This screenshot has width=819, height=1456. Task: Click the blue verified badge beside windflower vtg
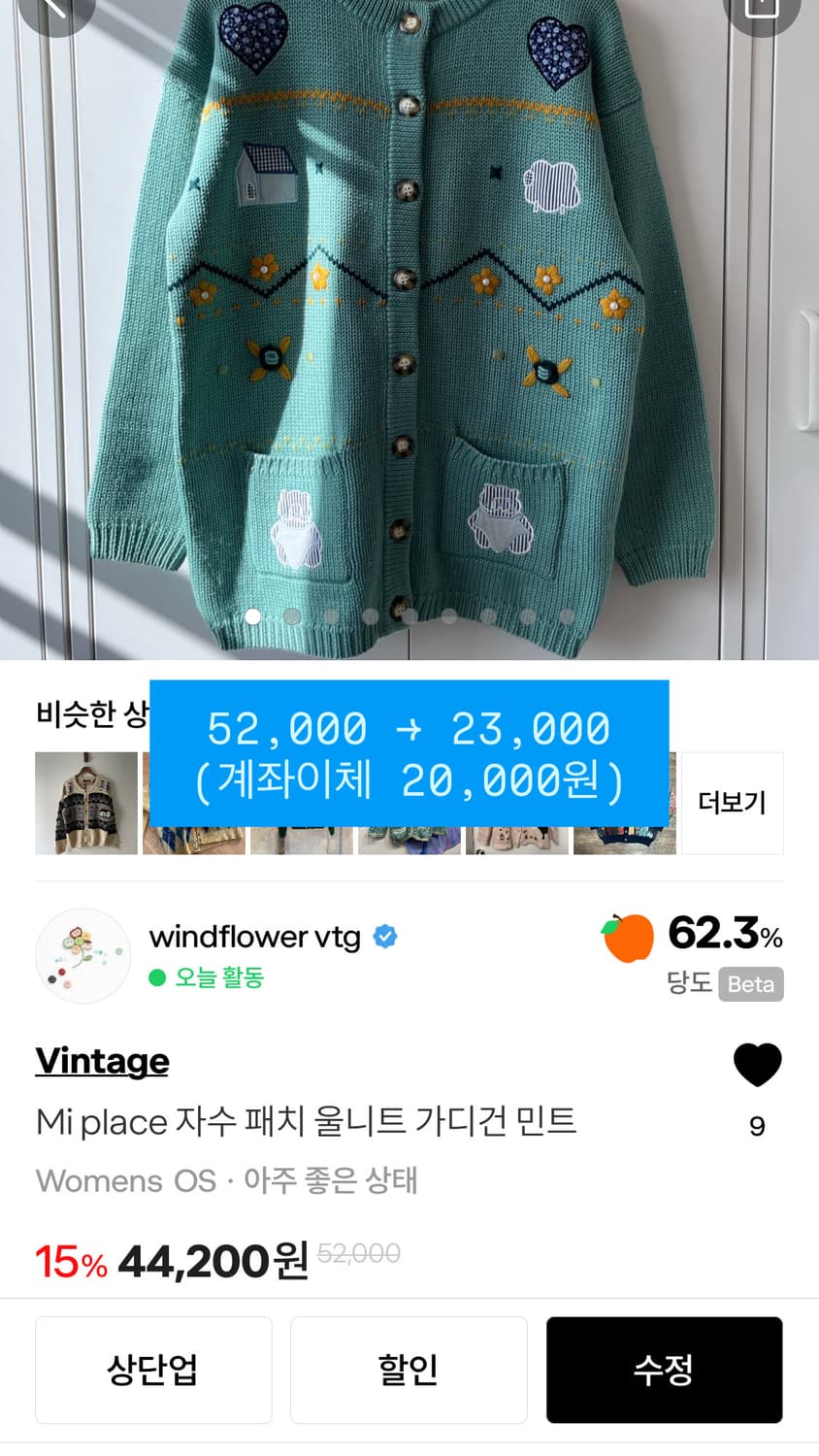coord(384,936)
